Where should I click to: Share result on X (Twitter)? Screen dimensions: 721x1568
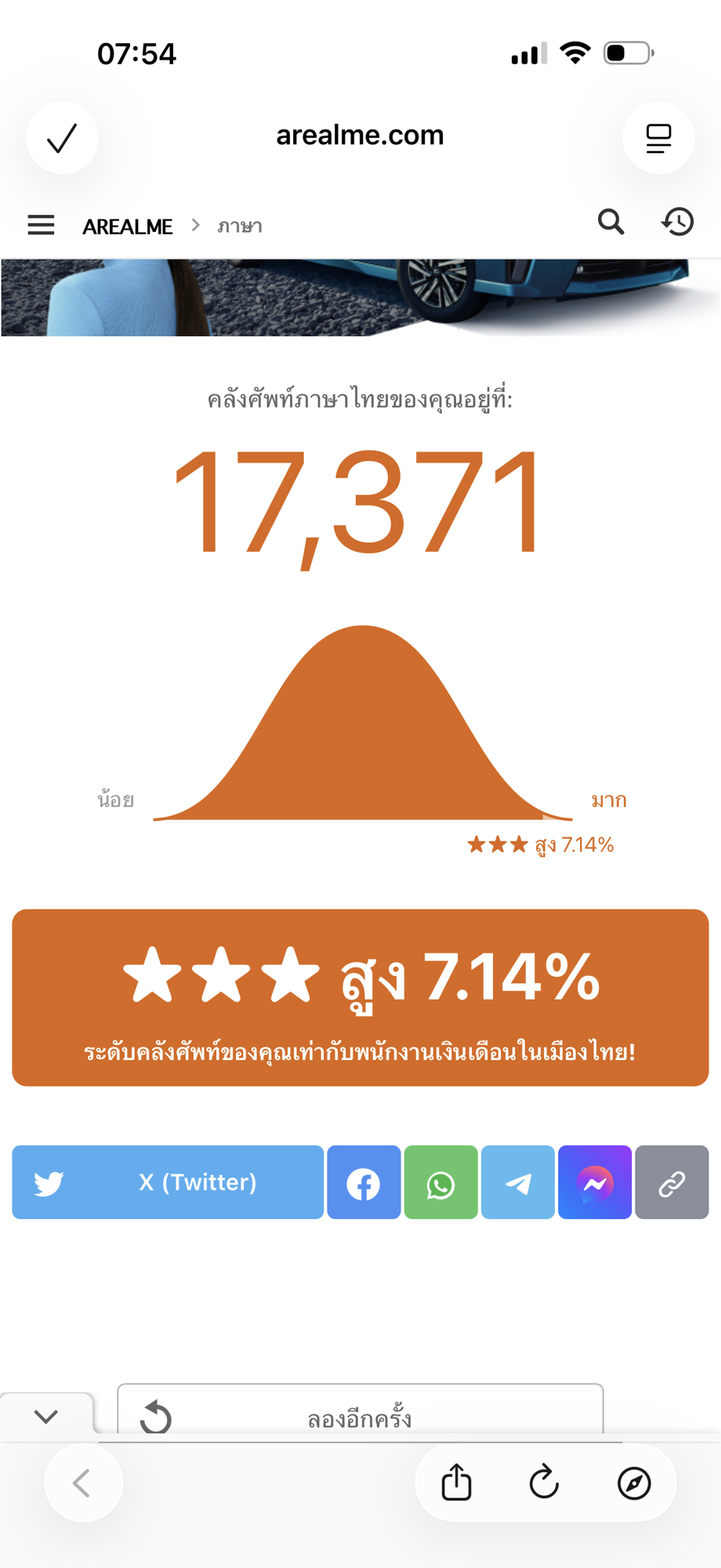click(x=168, y=1182)
